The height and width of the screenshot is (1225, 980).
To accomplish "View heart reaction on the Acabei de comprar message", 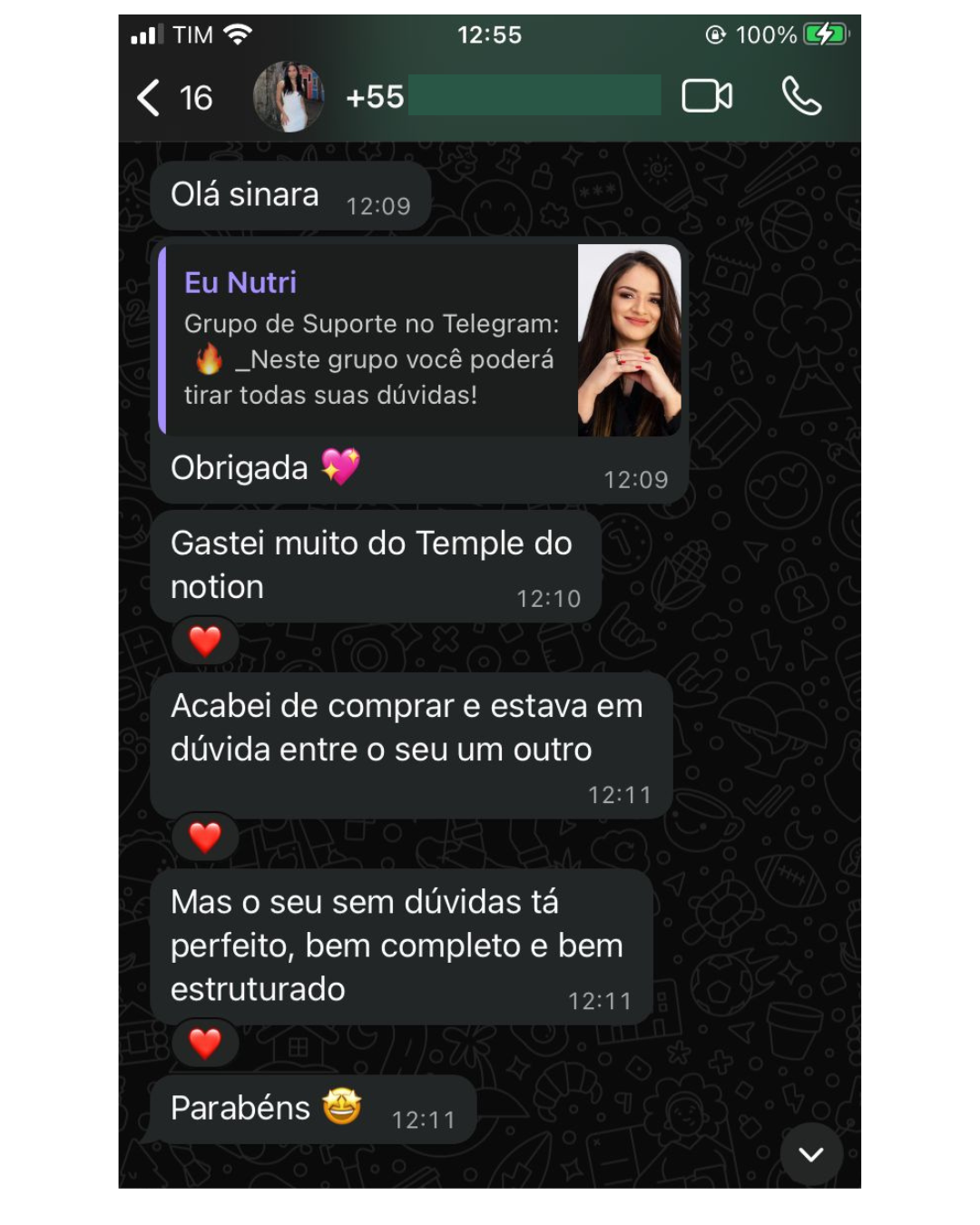I will pos(205,837).
